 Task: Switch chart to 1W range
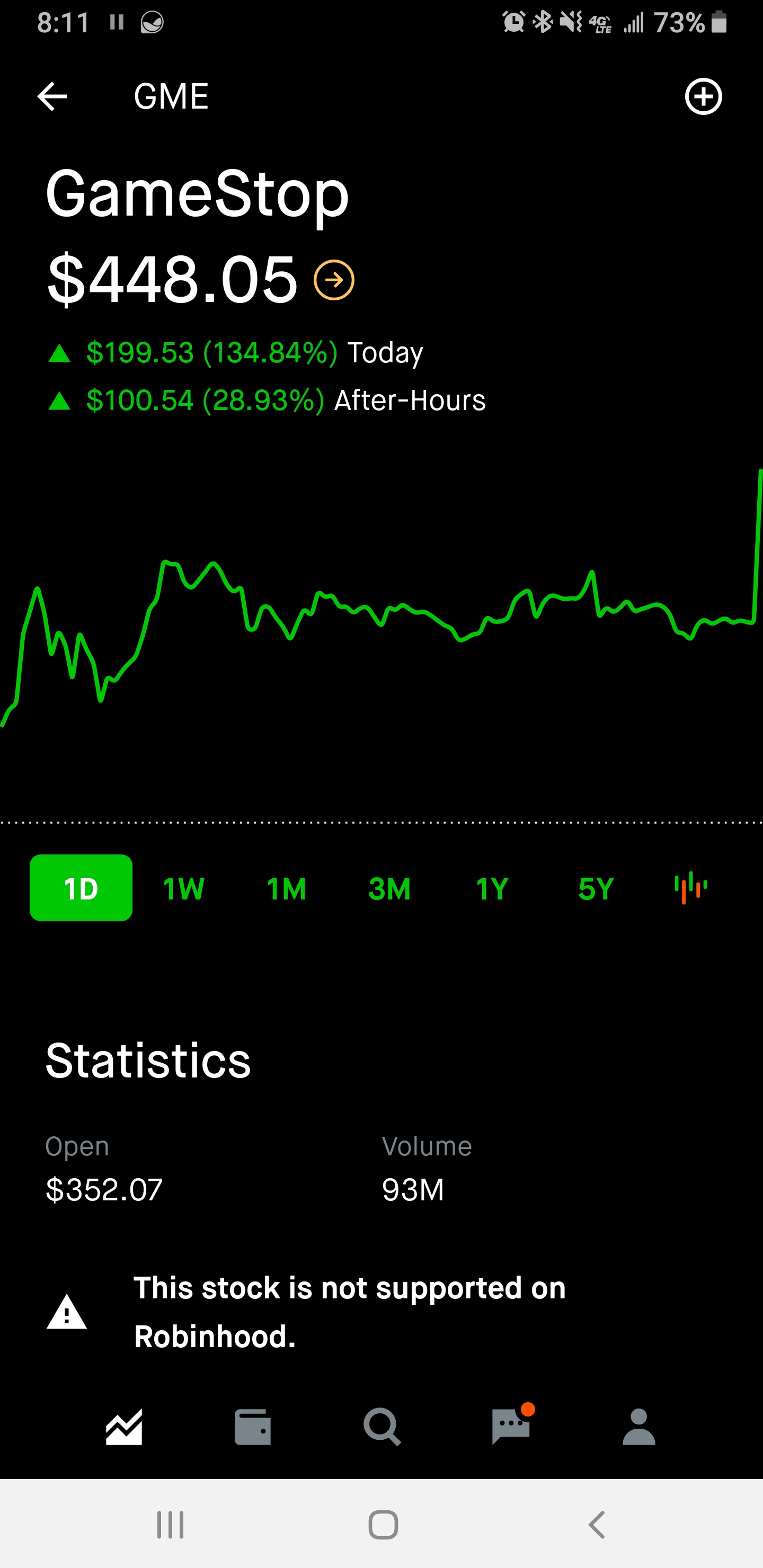[x=184, y=889]
